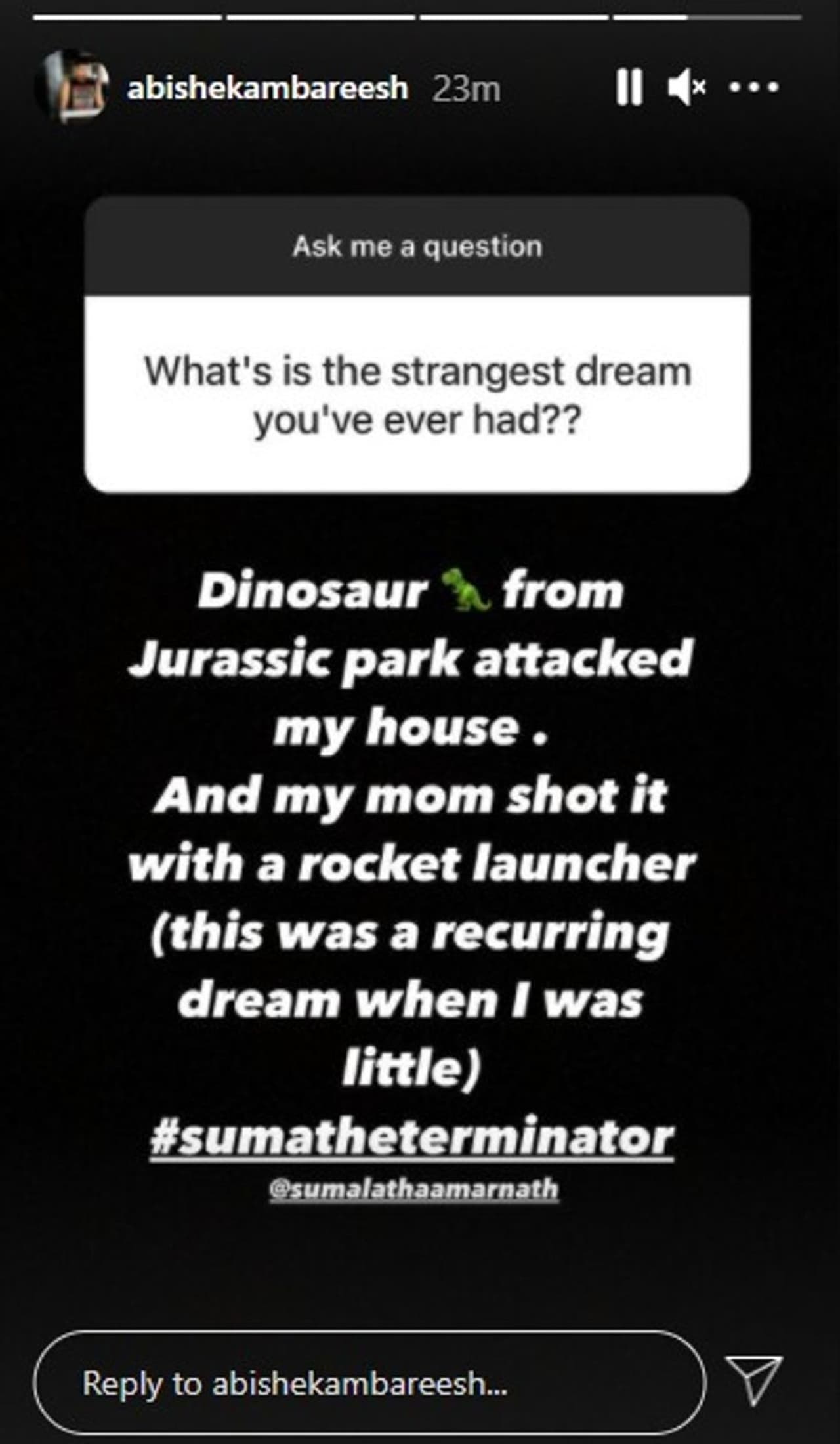Open abishekambareesh profile picture
This screenshot has height=1444, width=840.
coord(72,87)
